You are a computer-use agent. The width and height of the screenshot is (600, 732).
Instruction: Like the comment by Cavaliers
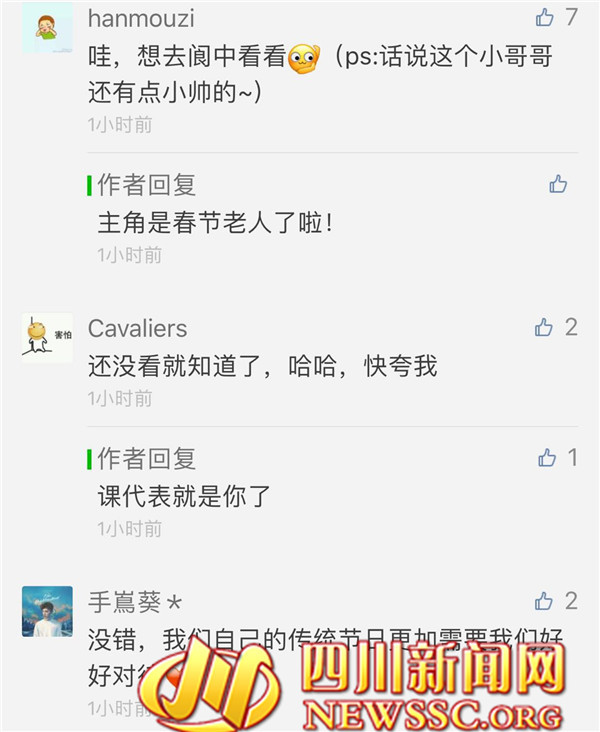544,327
